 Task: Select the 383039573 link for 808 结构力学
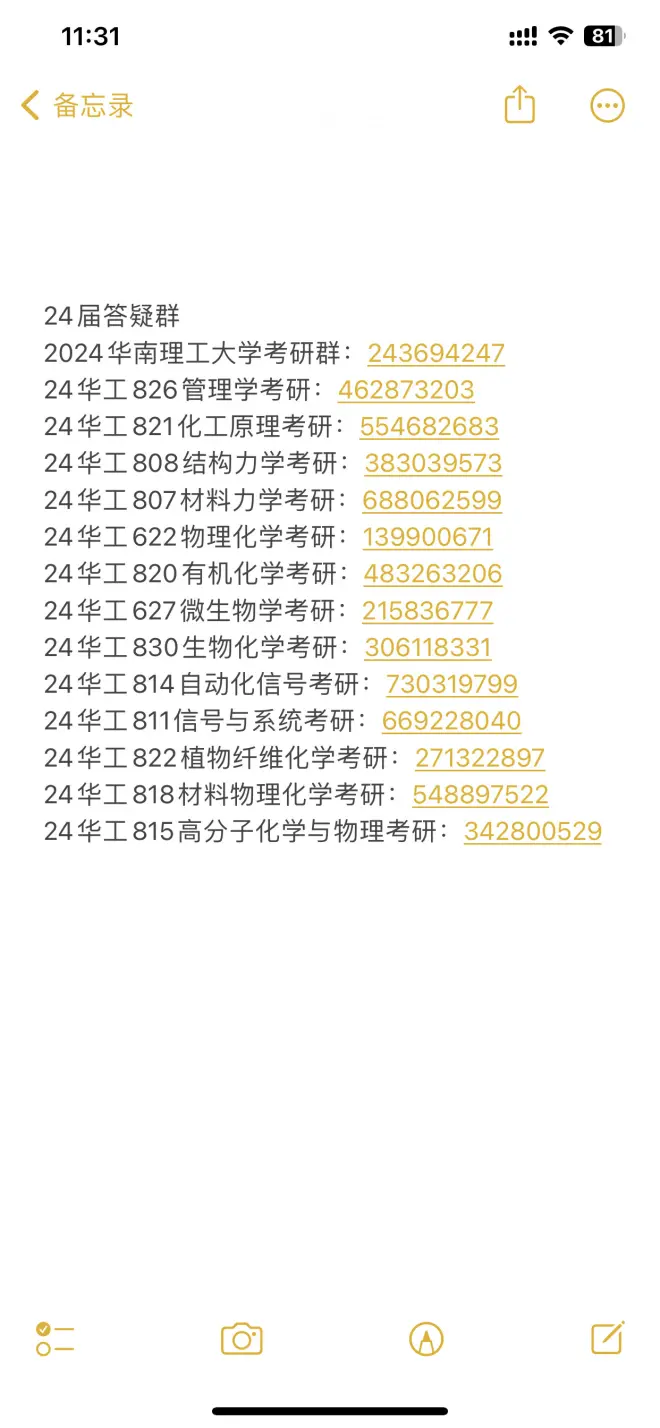point(433,463)
